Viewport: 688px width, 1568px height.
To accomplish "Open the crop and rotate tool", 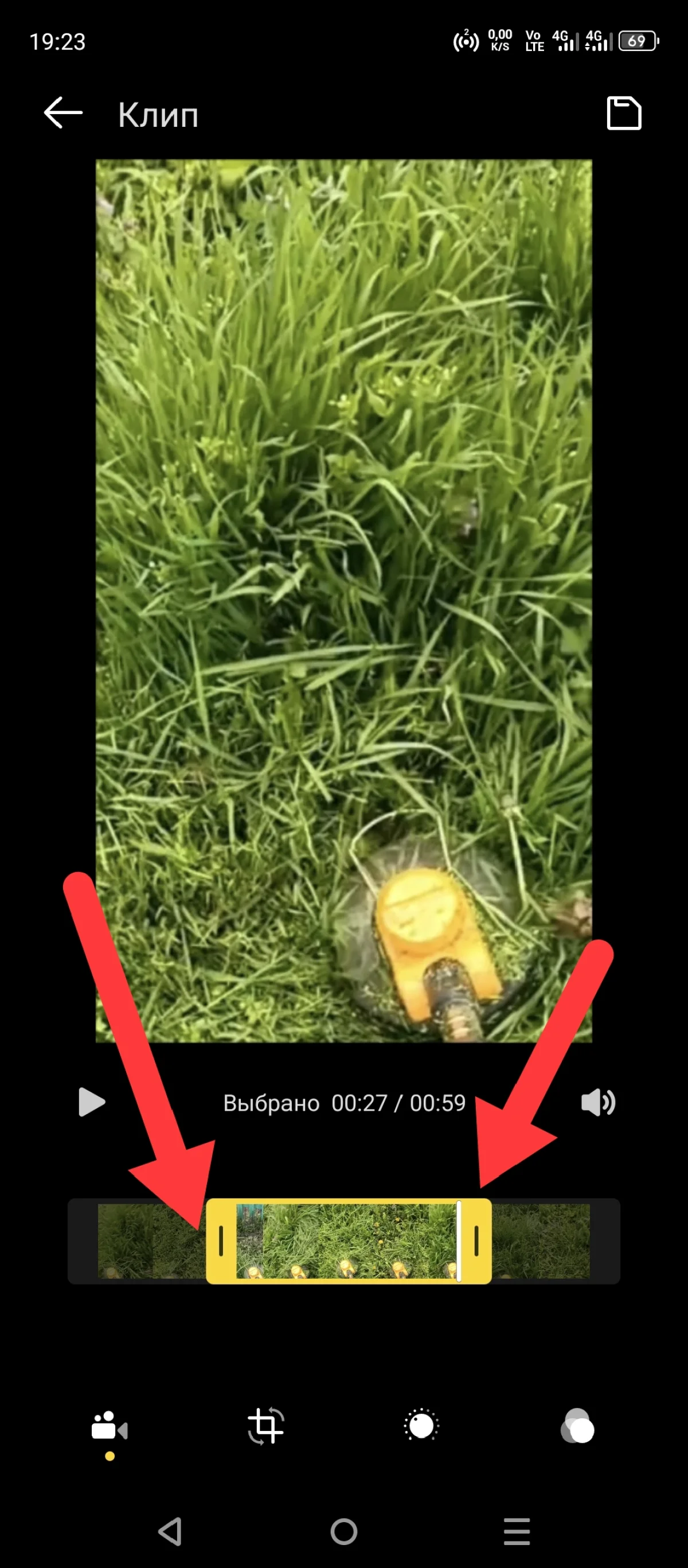I will (266, 1426).
